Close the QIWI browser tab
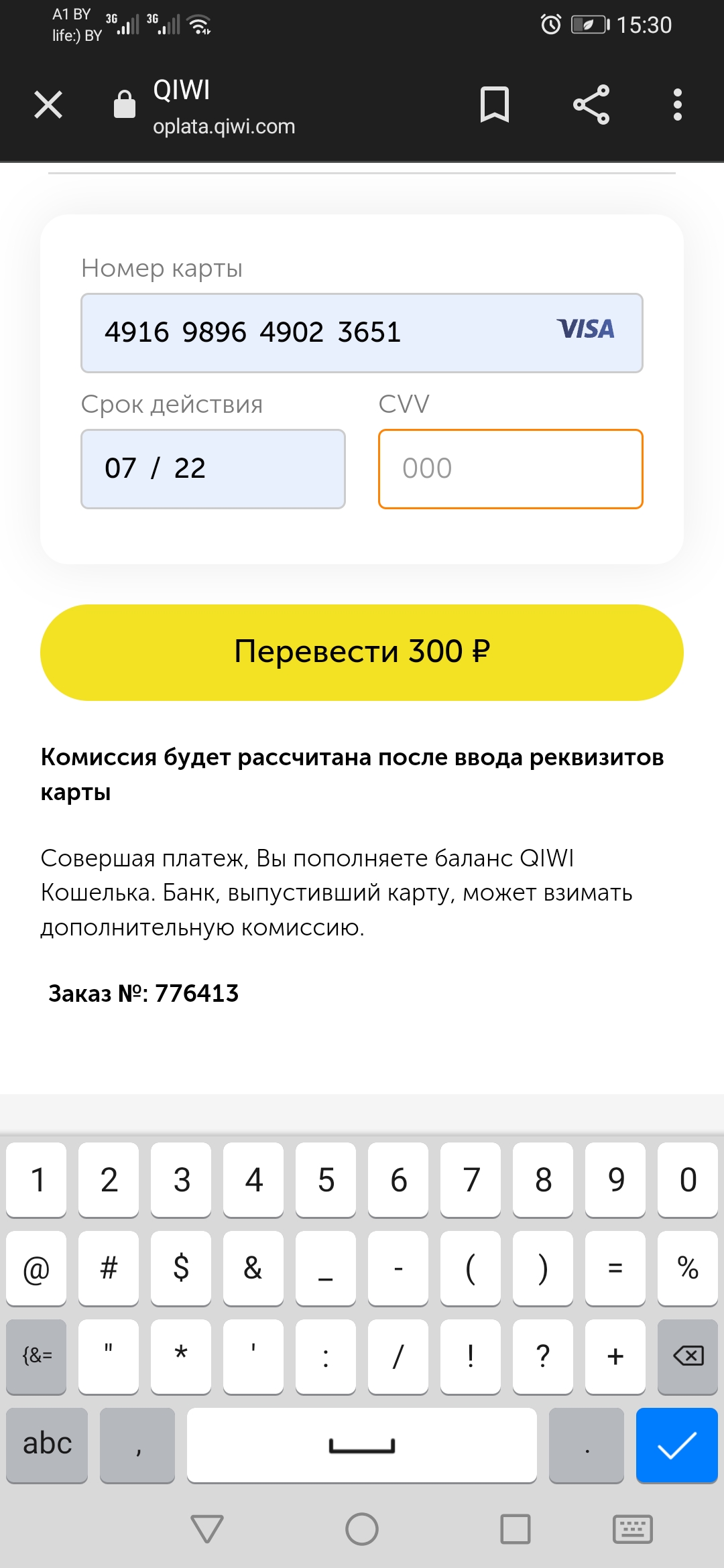 [48, 105]
